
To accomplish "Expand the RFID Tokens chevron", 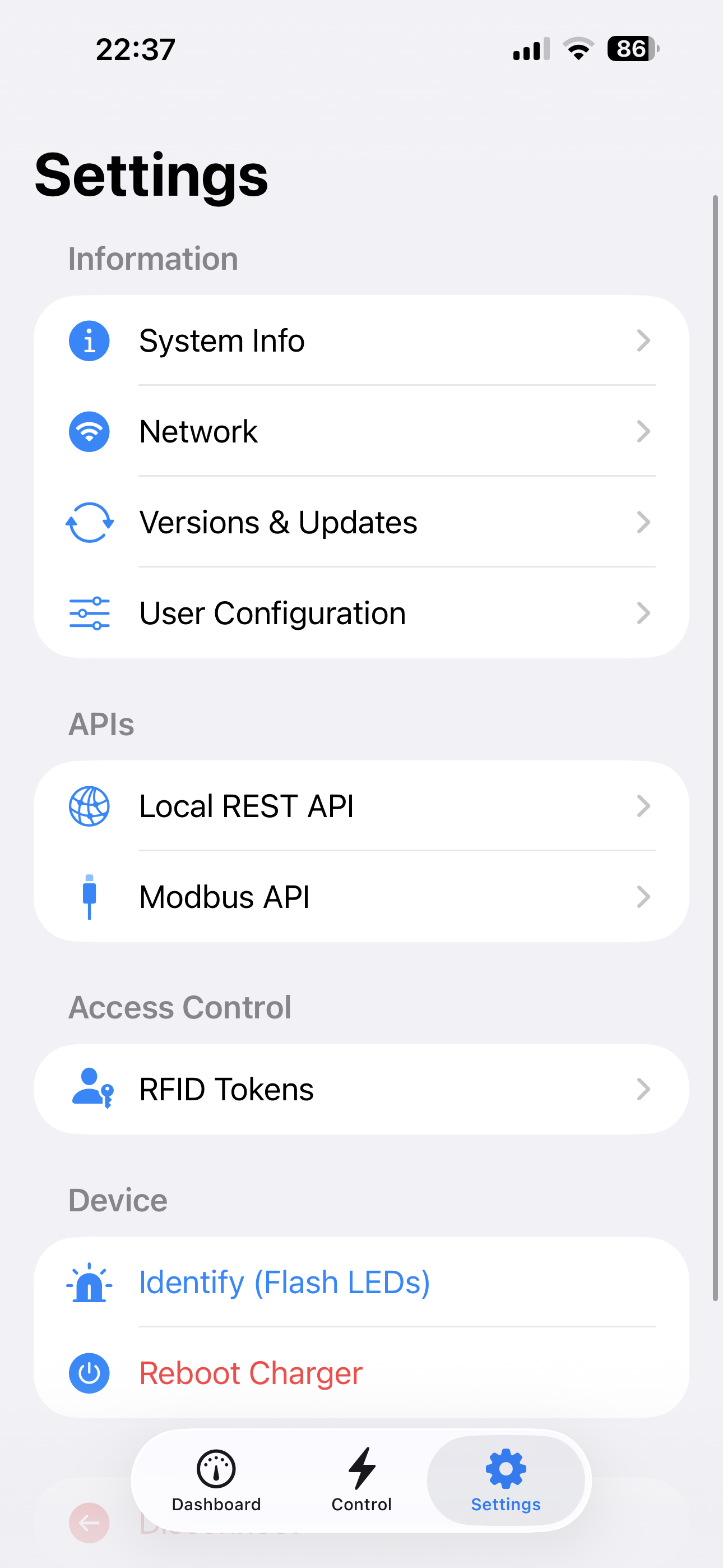I will pyautogui.click(x=644, y=1089).
